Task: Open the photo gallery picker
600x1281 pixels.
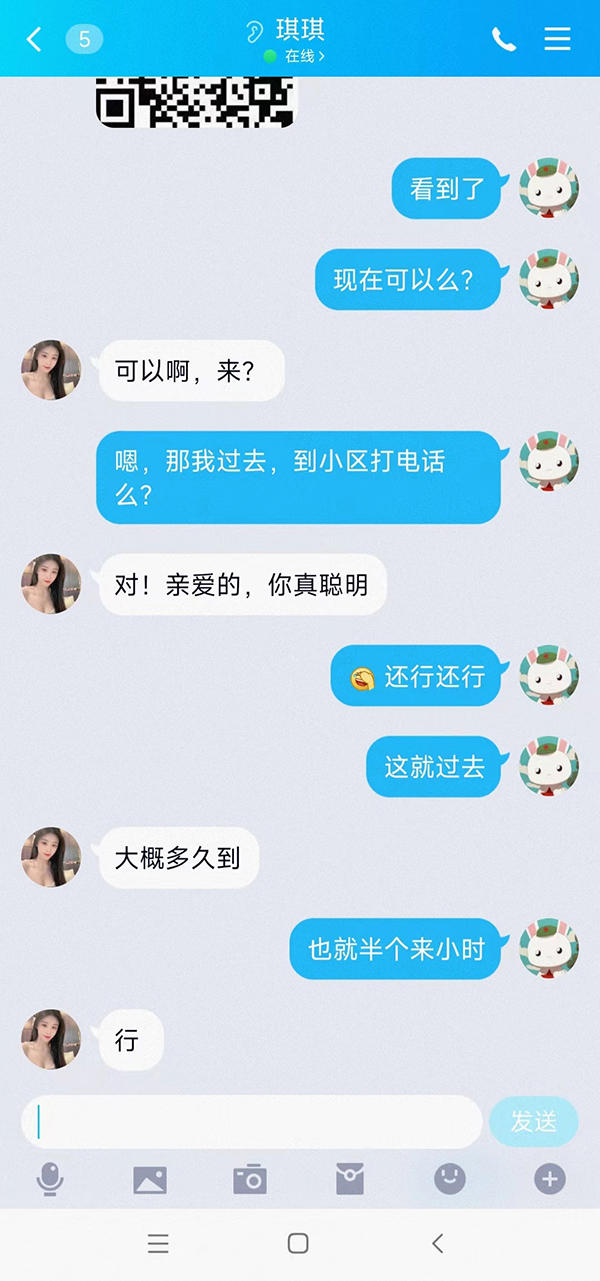Action: (150, 1180)
